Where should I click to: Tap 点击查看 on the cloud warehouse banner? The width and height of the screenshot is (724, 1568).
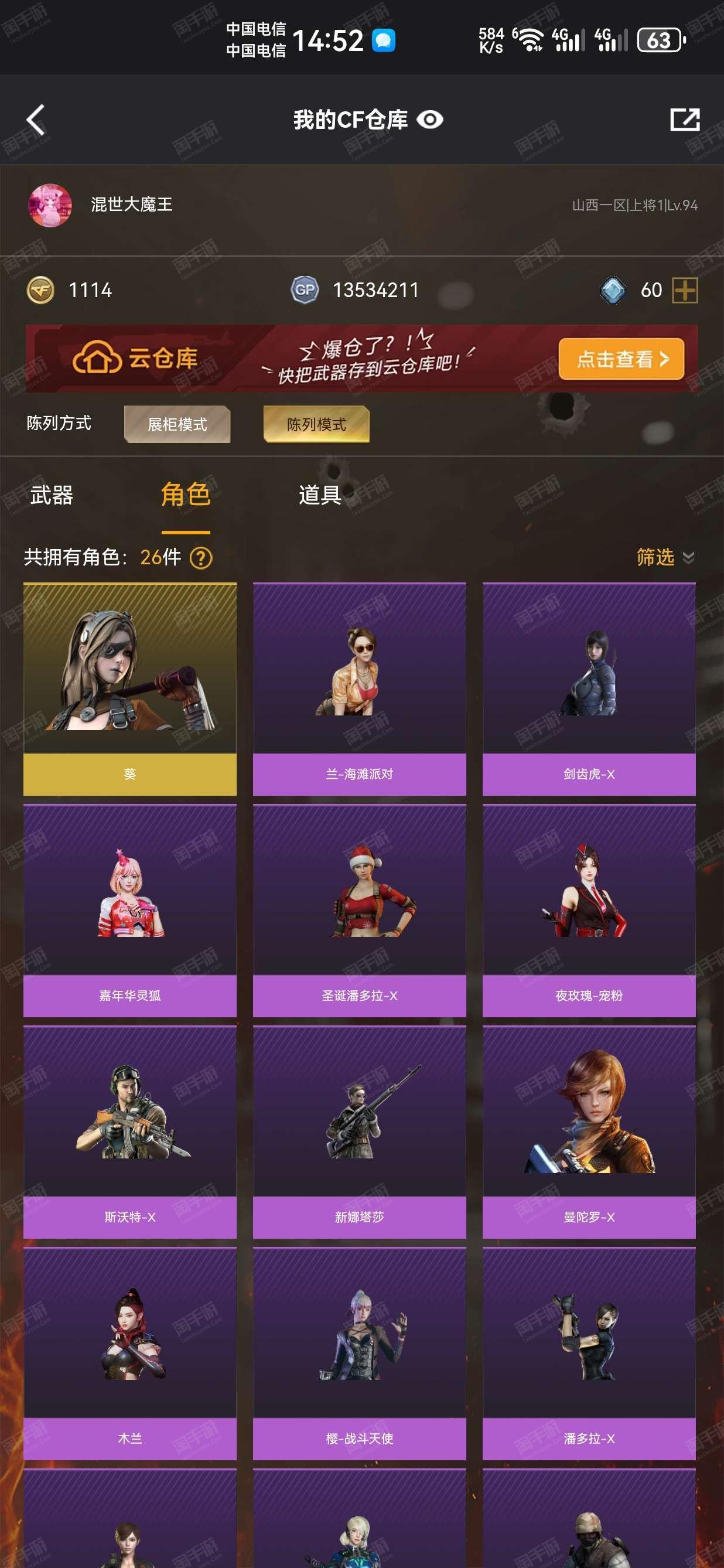click(621, 359)
